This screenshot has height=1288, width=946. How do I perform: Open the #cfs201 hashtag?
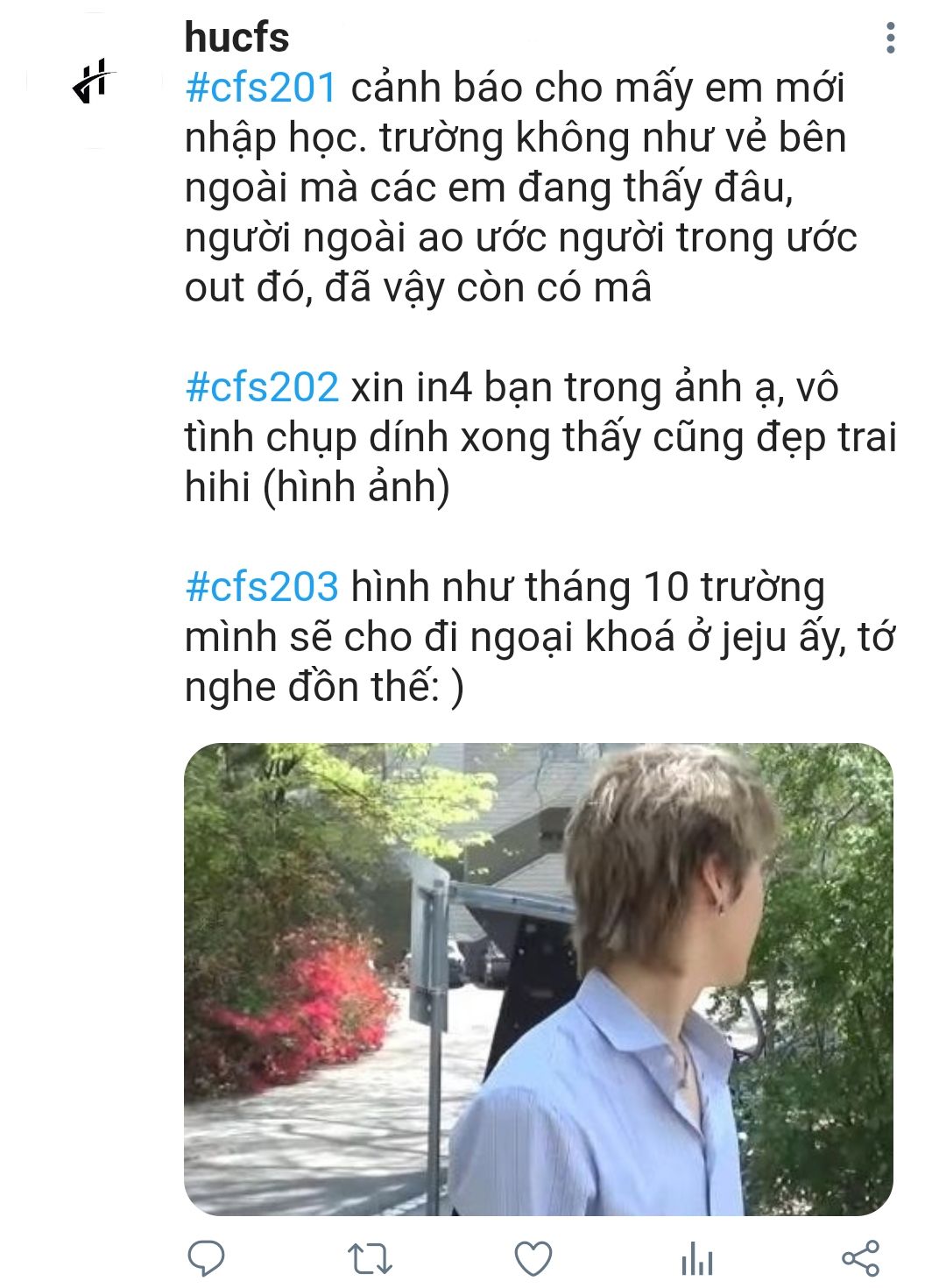click(261, 88)
